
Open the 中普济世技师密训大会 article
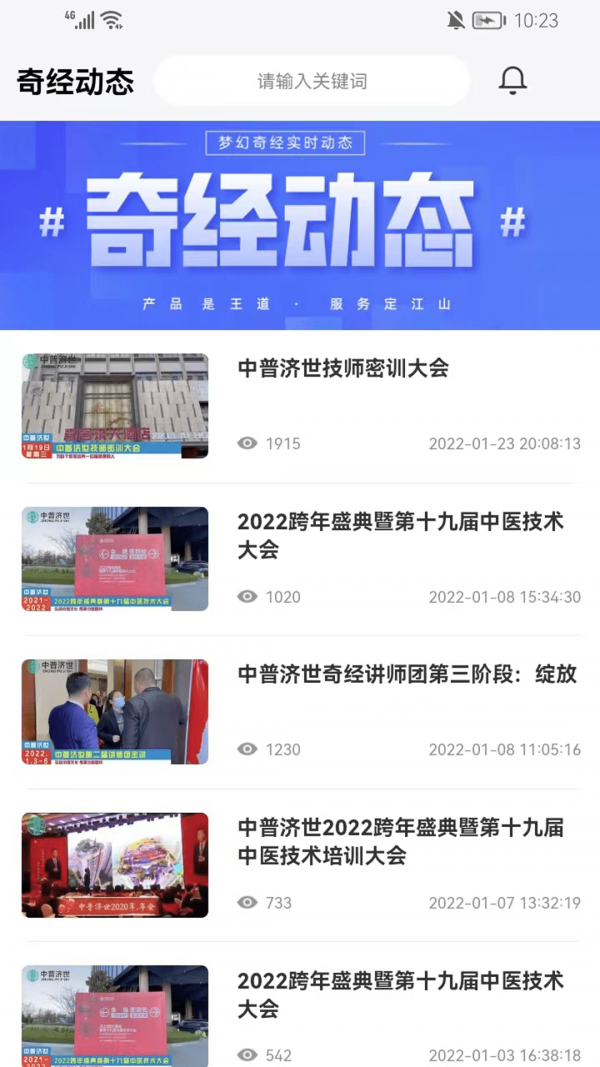(343, 368)
